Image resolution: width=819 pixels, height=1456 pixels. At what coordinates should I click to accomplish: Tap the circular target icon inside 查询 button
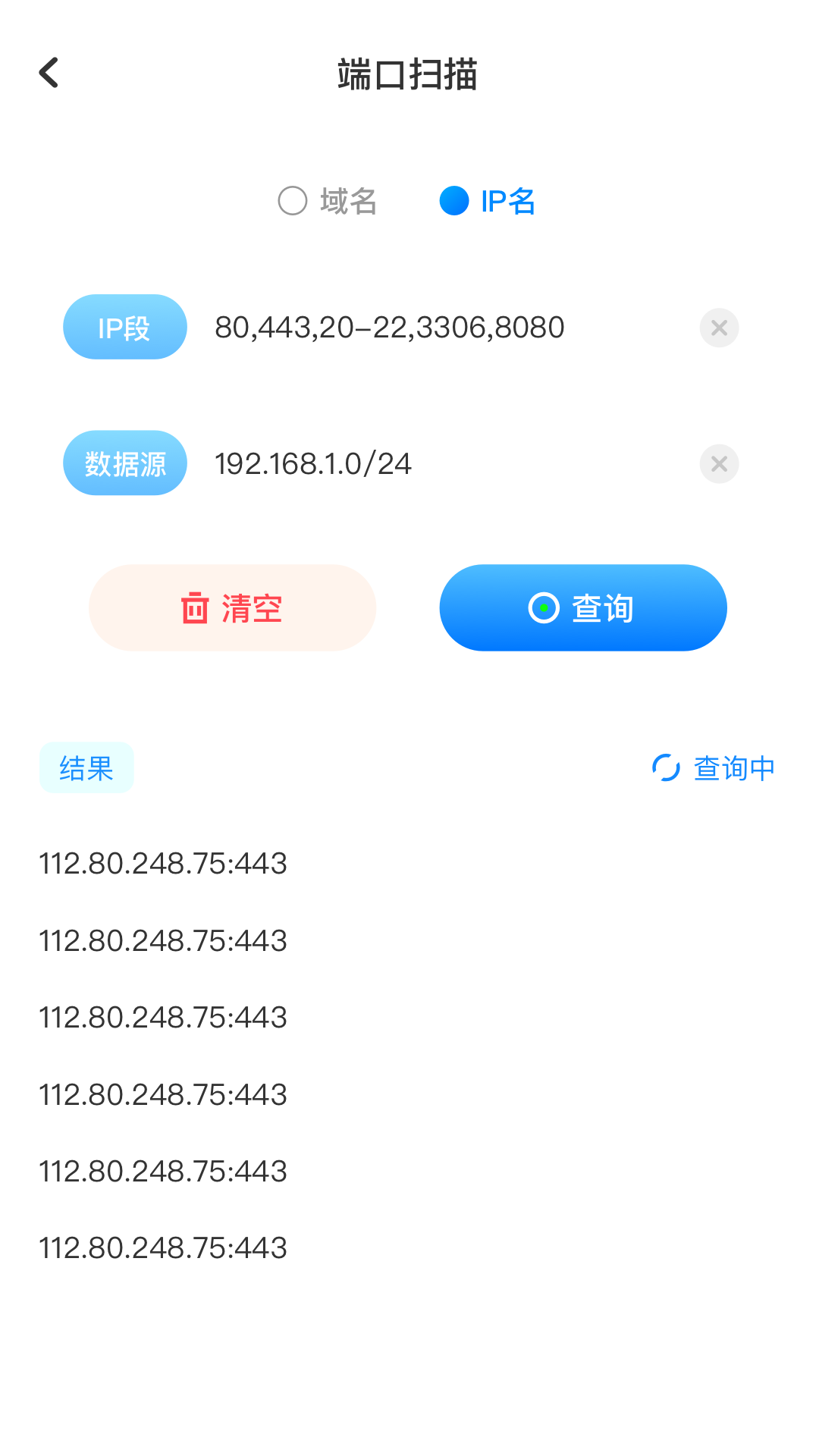543,607
